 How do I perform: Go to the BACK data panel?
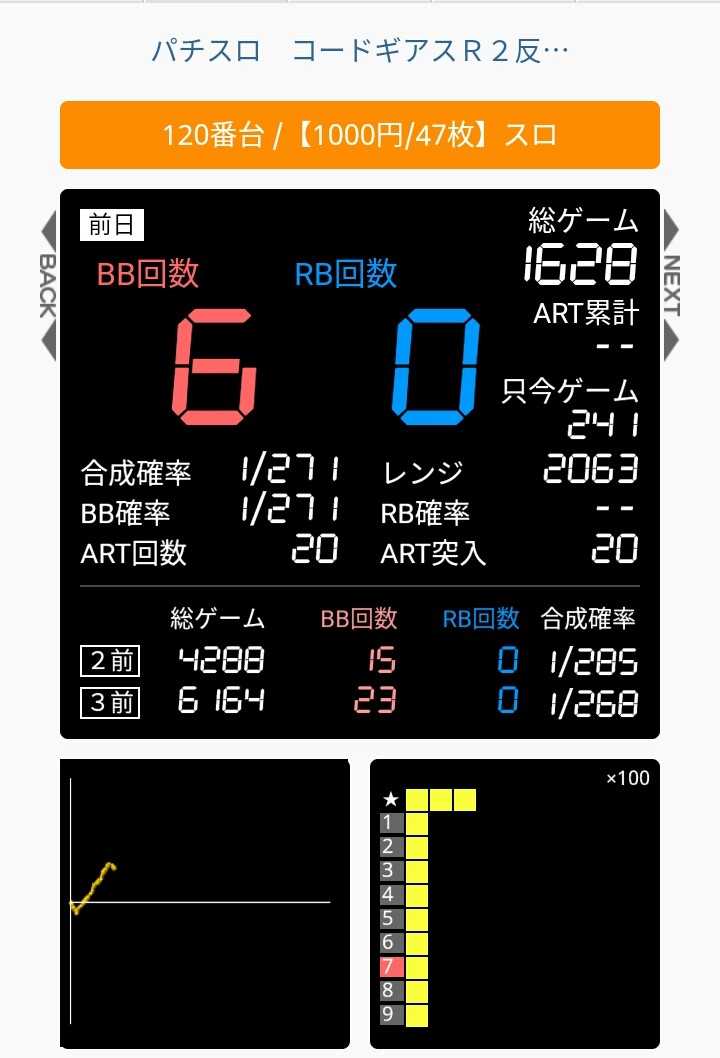tap(47, 286)
